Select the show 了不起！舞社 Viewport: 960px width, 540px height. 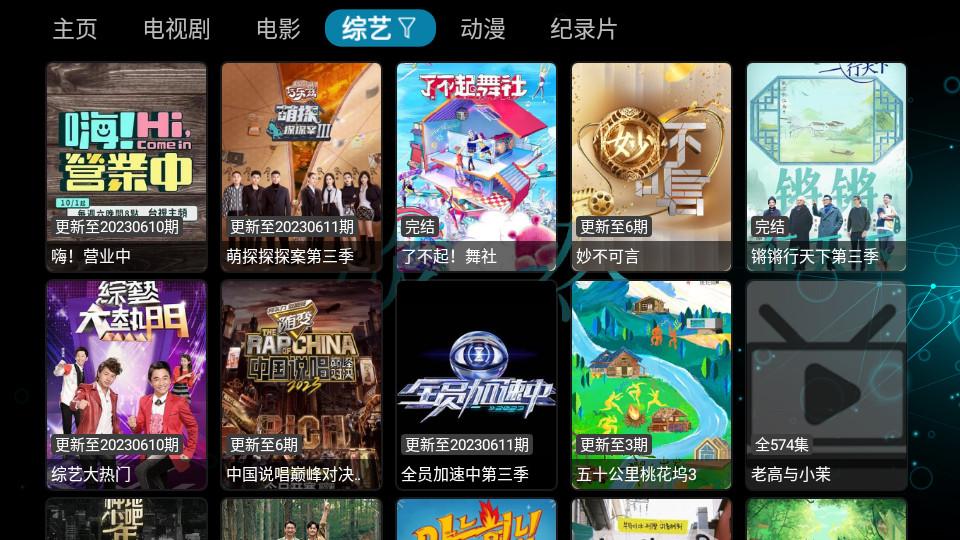pyautogui.click(x=476, y=166)
